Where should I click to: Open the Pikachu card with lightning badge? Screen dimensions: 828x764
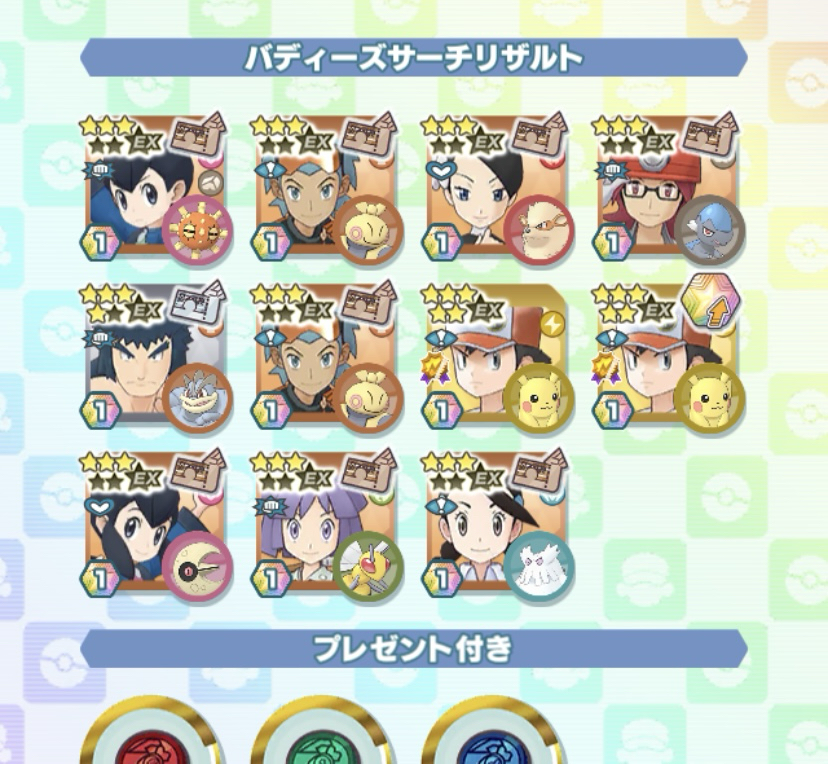(x=496, y=357)
